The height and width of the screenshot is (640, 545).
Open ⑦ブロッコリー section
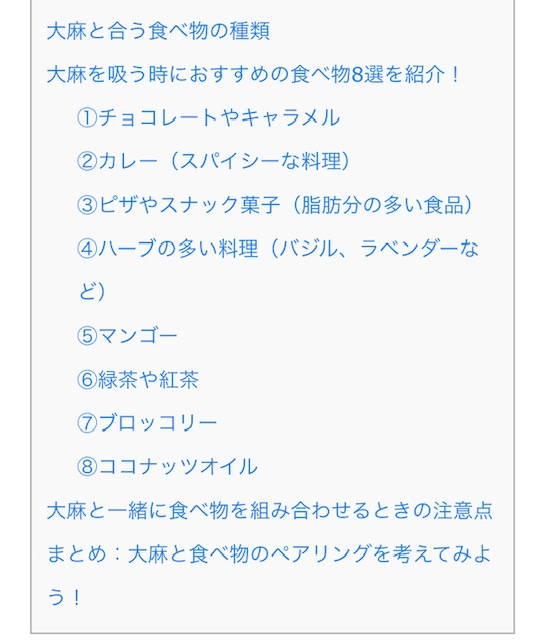coord(147,422)
